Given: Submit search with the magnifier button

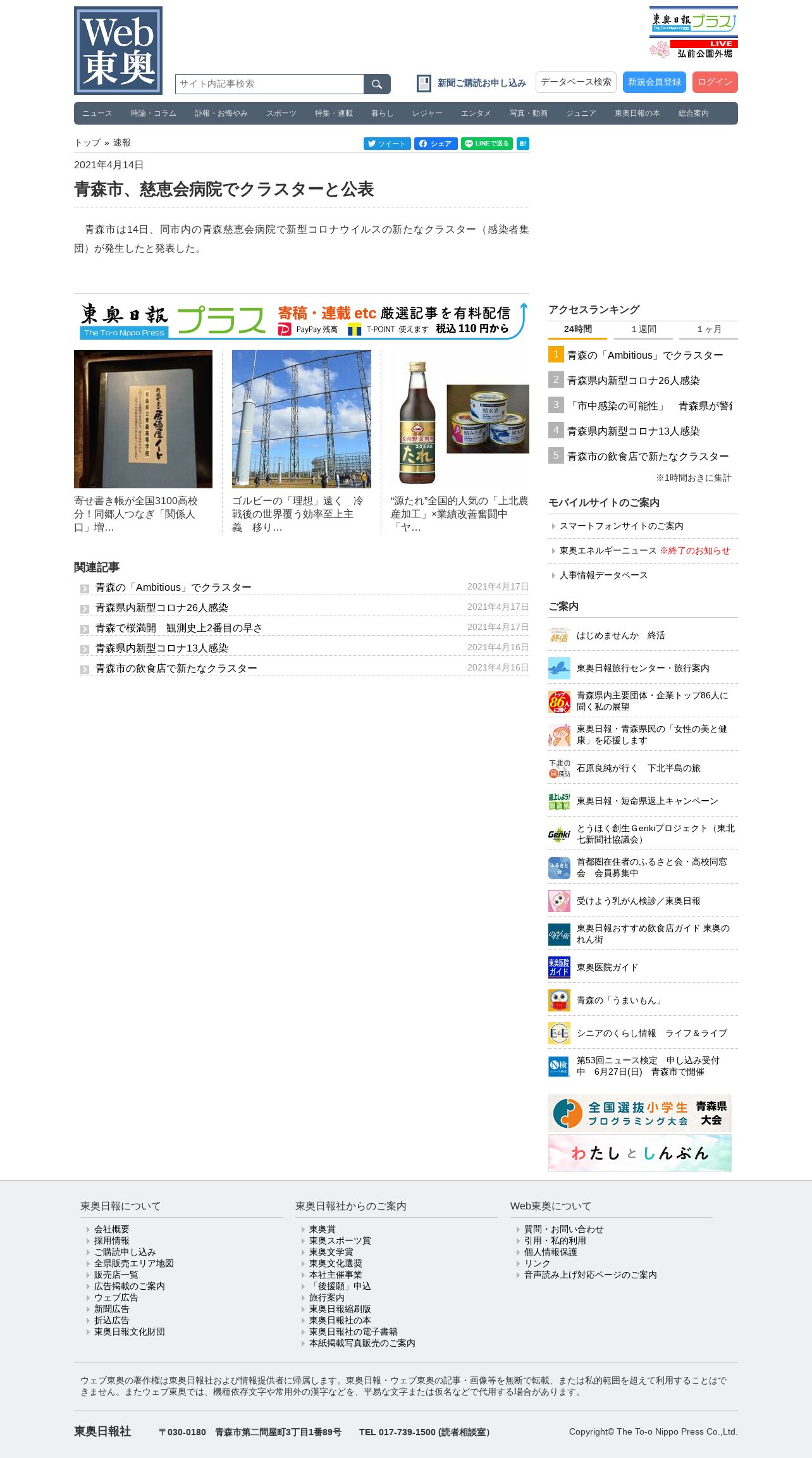Looking at the screenshot, I should [x=377, y=84].
